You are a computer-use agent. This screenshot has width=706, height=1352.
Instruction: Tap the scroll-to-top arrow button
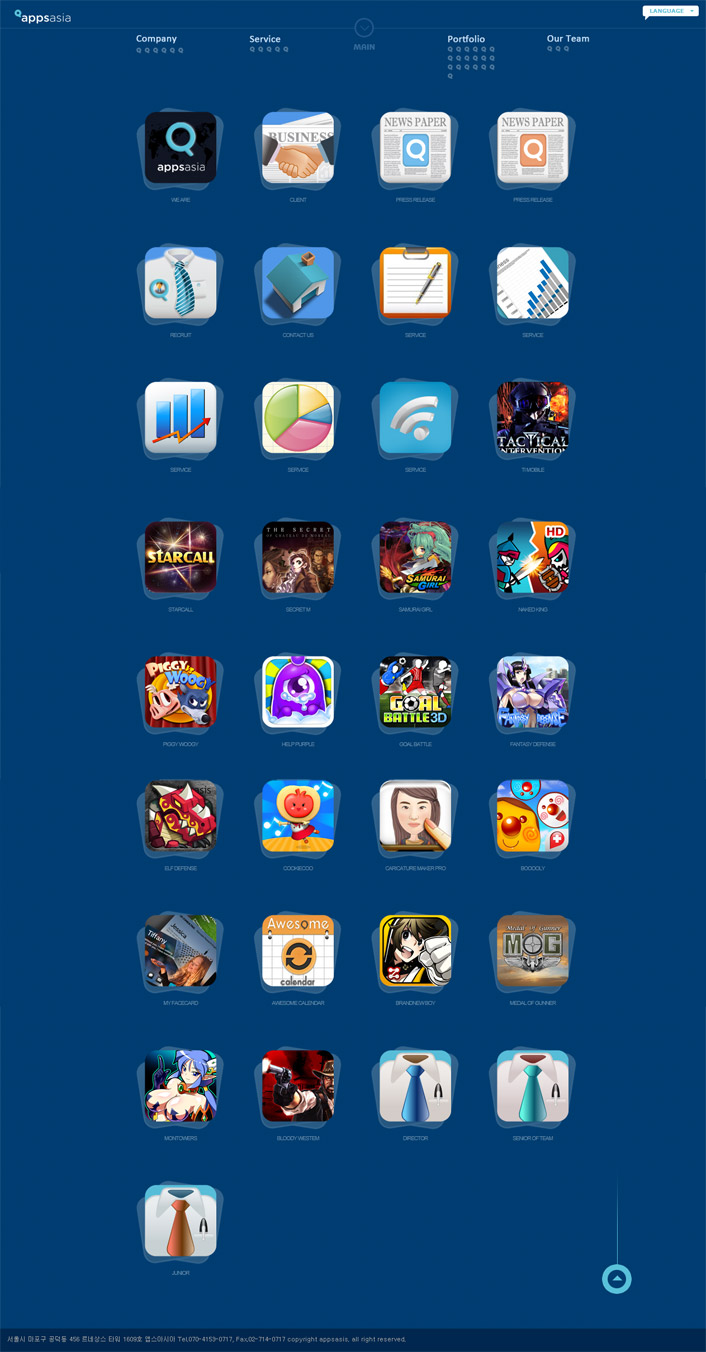coord(617,1279)
